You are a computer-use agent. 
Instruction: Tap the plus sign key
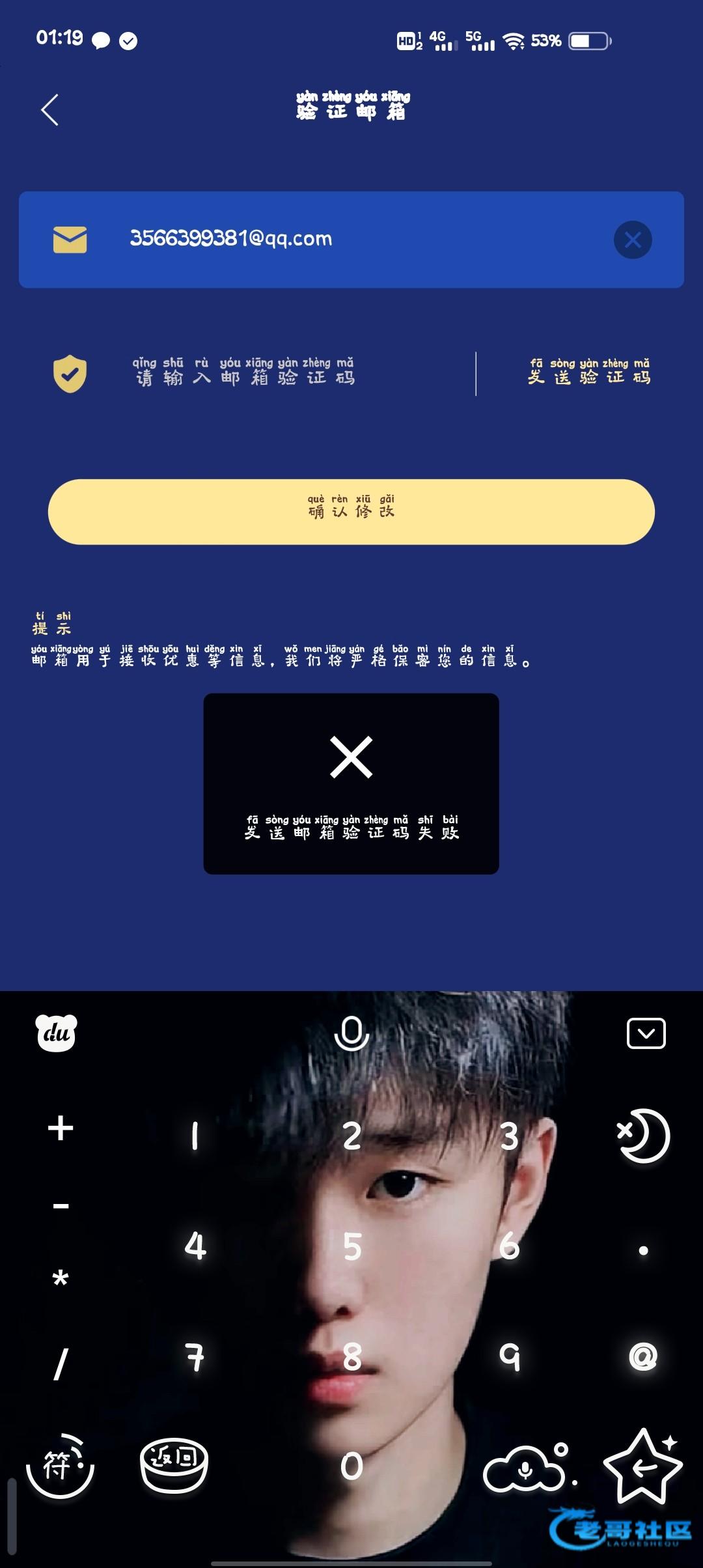[61, 1128]
